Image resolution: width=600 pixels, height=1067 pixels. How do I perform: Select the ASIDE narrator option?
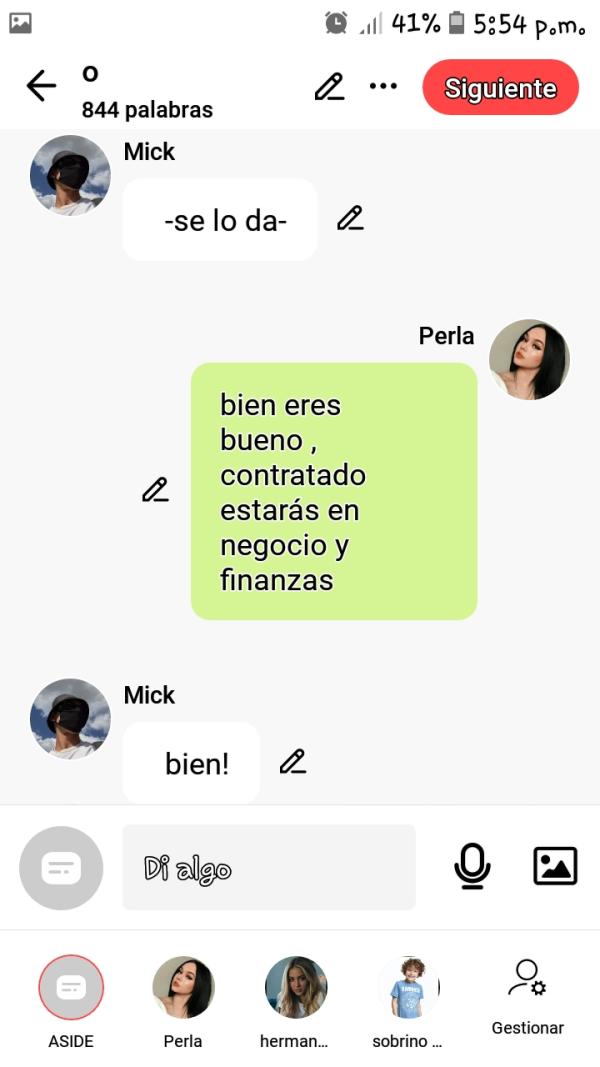point(71,988)
